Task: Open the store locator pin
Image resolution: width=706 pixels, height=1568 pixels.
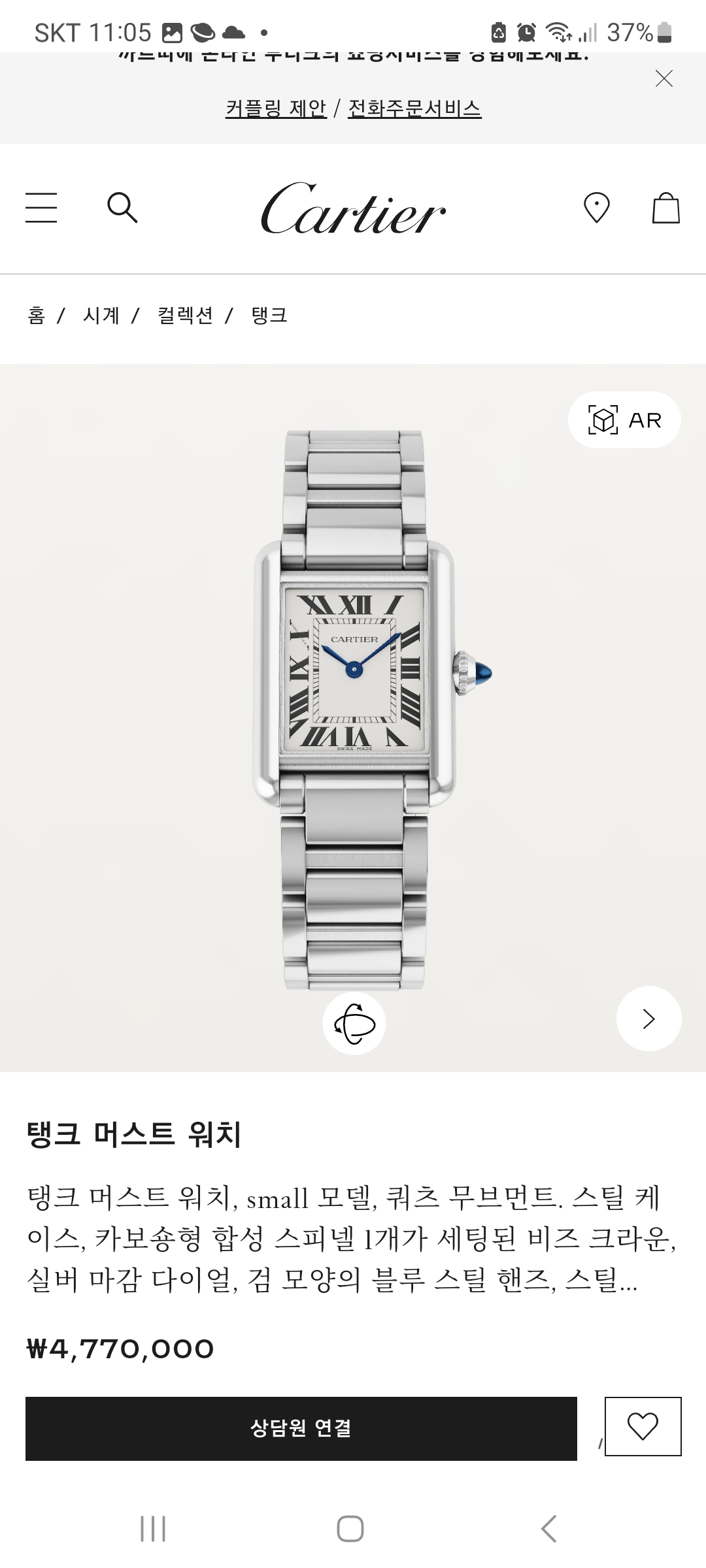Action: (596, 208)
